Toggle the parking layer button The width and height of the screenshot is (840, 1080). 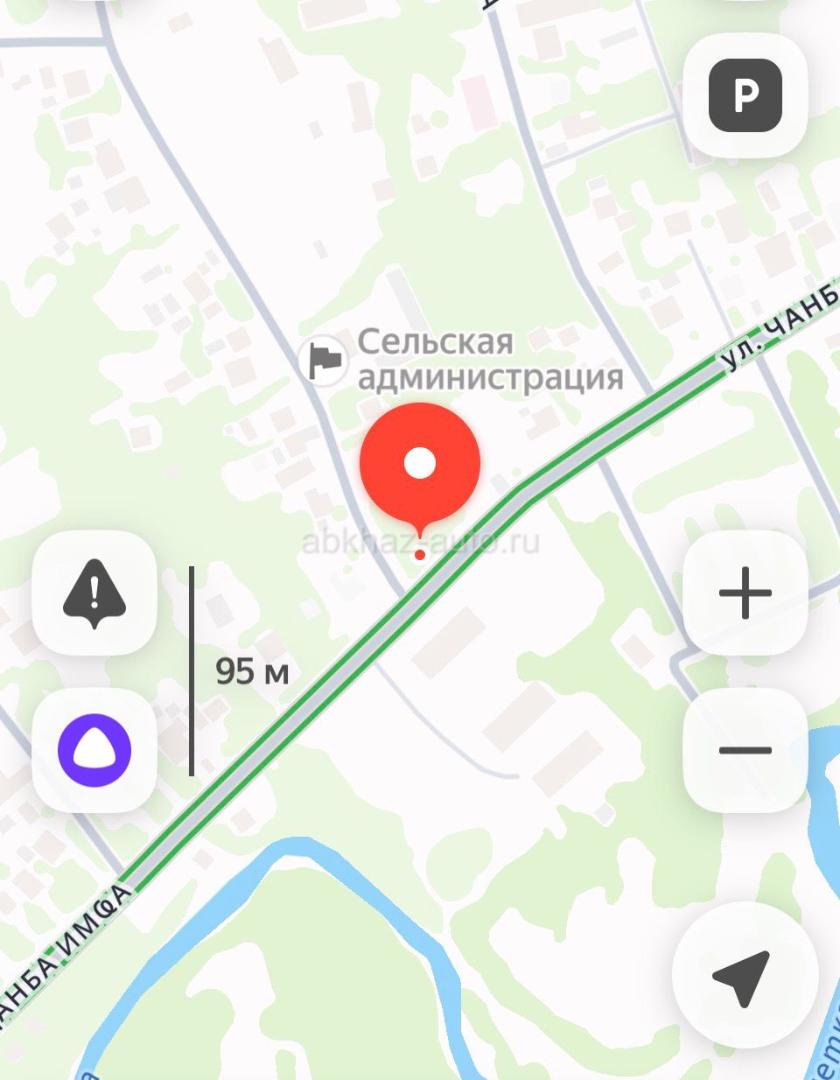click(x=745, y=96)
